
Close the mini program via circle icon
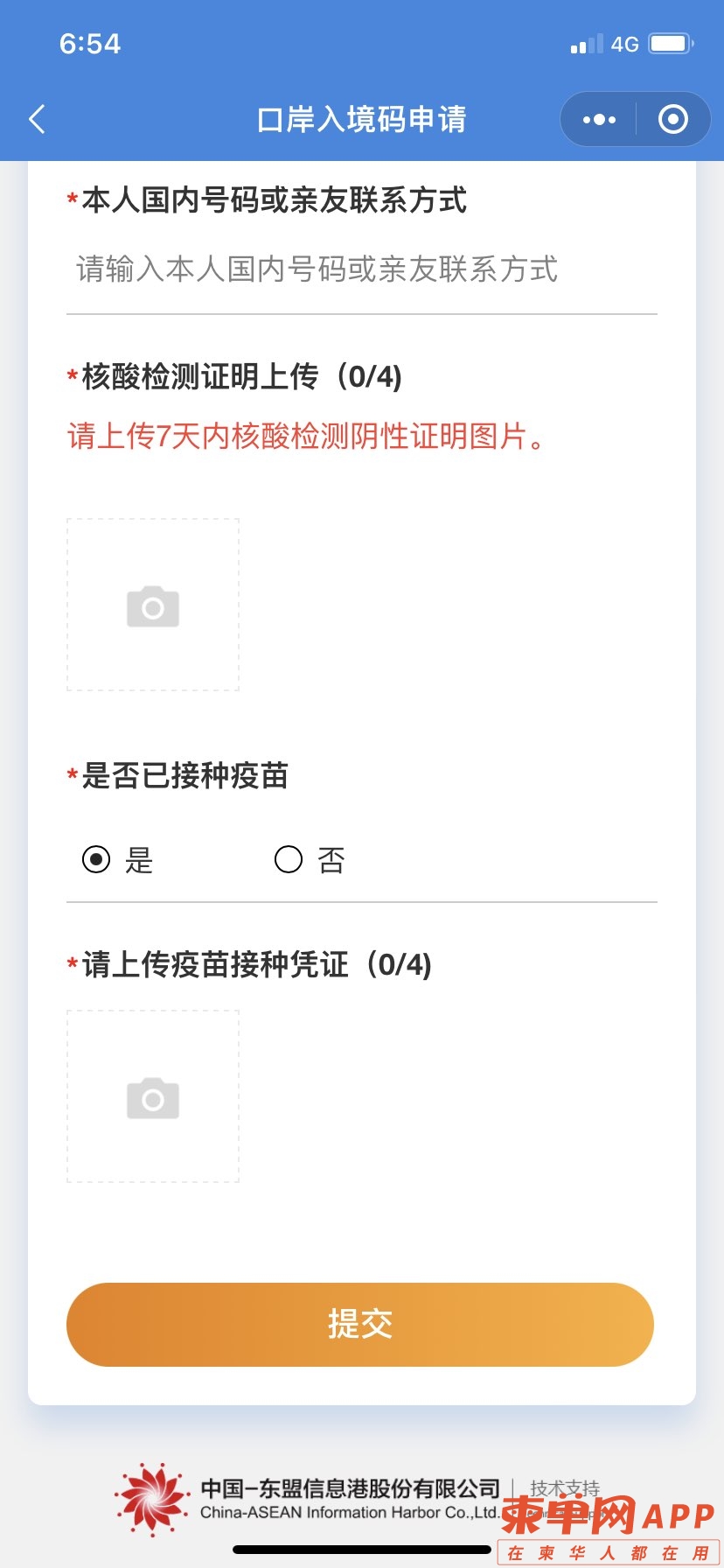click(x=672, y=119)
